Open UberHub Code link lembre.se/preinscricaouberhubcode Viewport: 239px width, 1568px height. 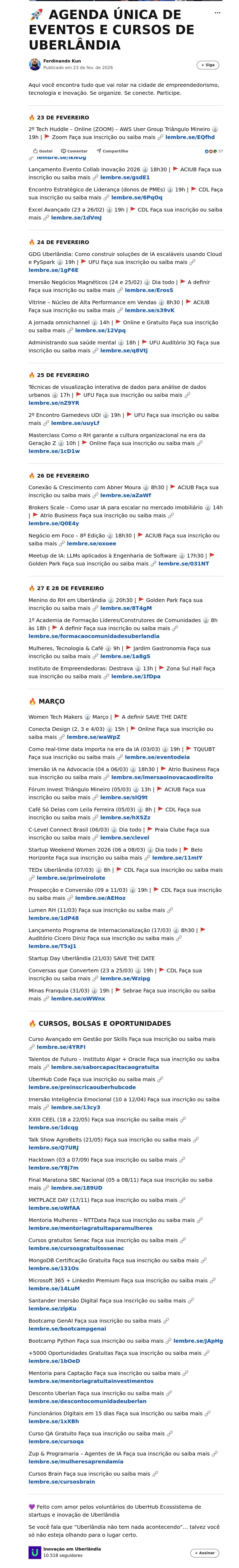[x=82, y=1087]
